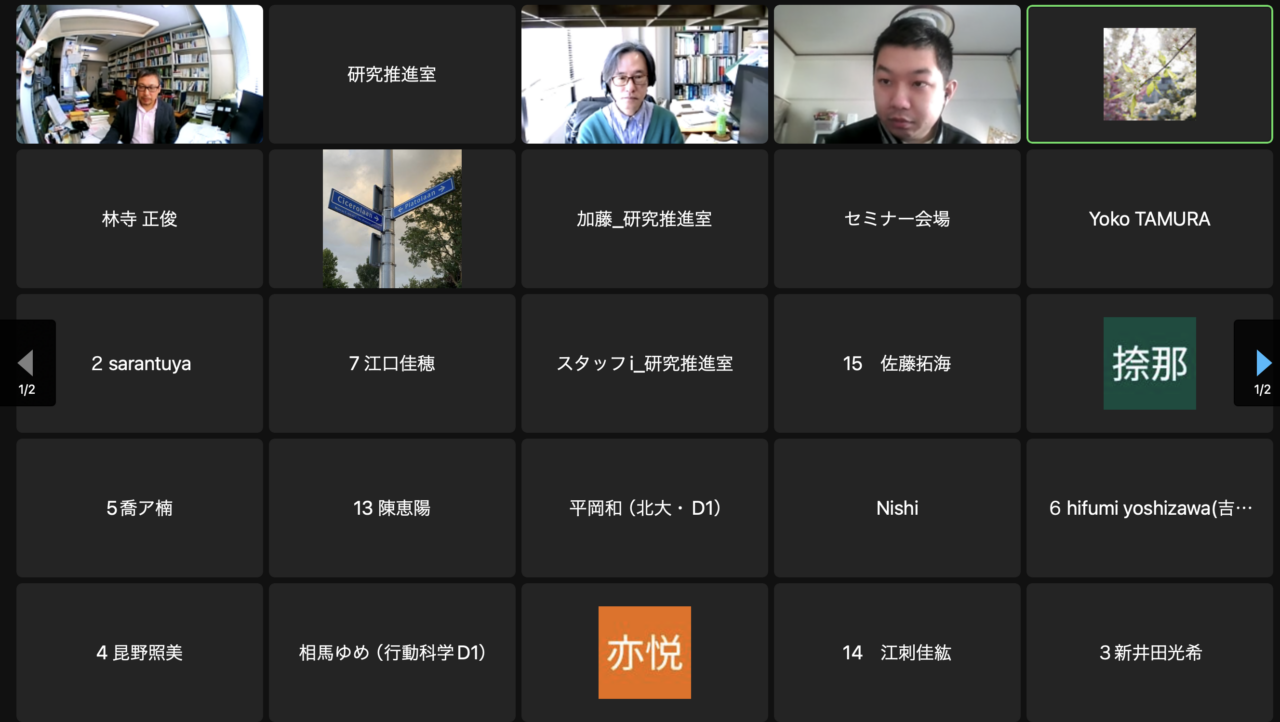Tap the 7 江口佳穂 tile
Viewport: 1280px width, 722px height.
point(392,364)
